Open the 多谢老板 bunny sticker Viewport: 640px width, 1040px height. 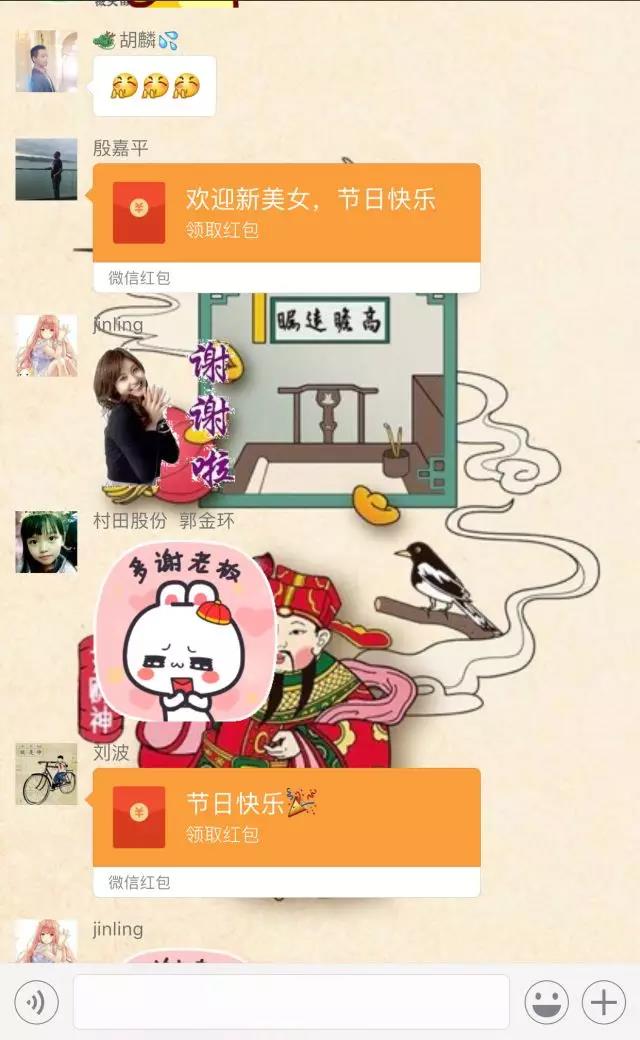[183, 630]
